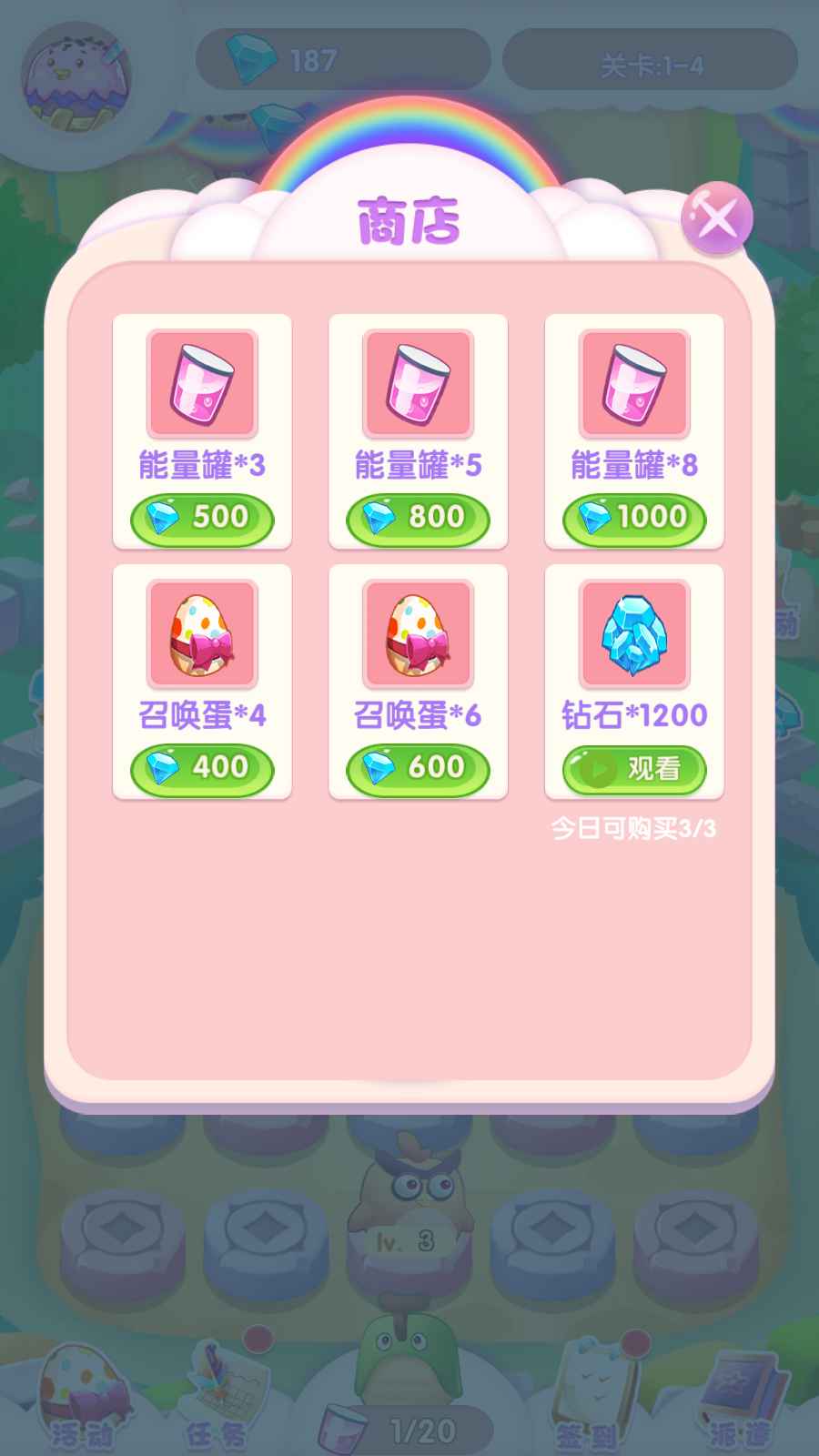Buy 能量罐*3 for 500 diamonds
The image size is (819, 1456).
202,519
